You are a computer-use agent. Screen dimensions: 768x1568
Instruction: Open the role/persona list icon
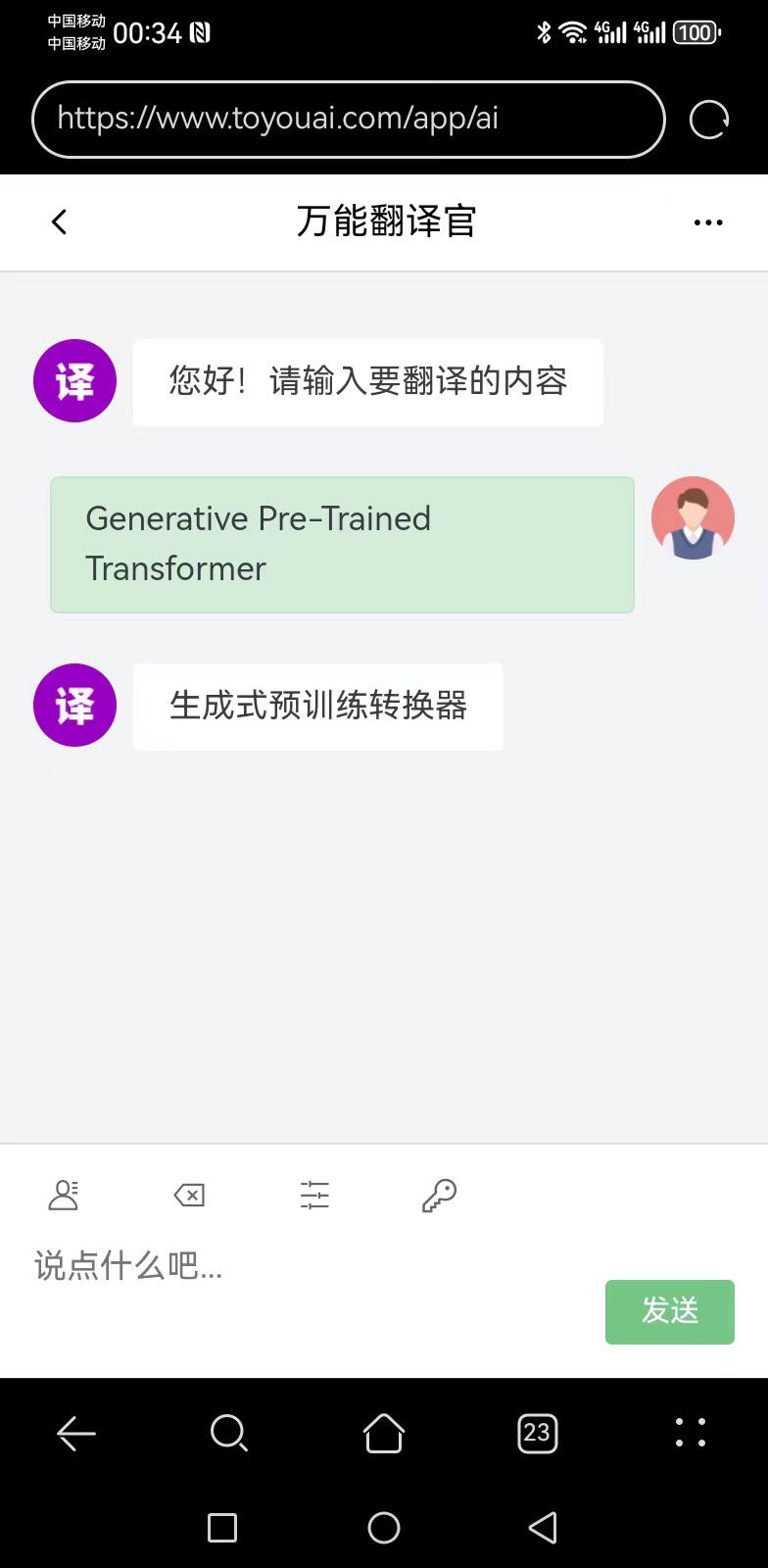pyautogui.click(x=64, y=1195)
